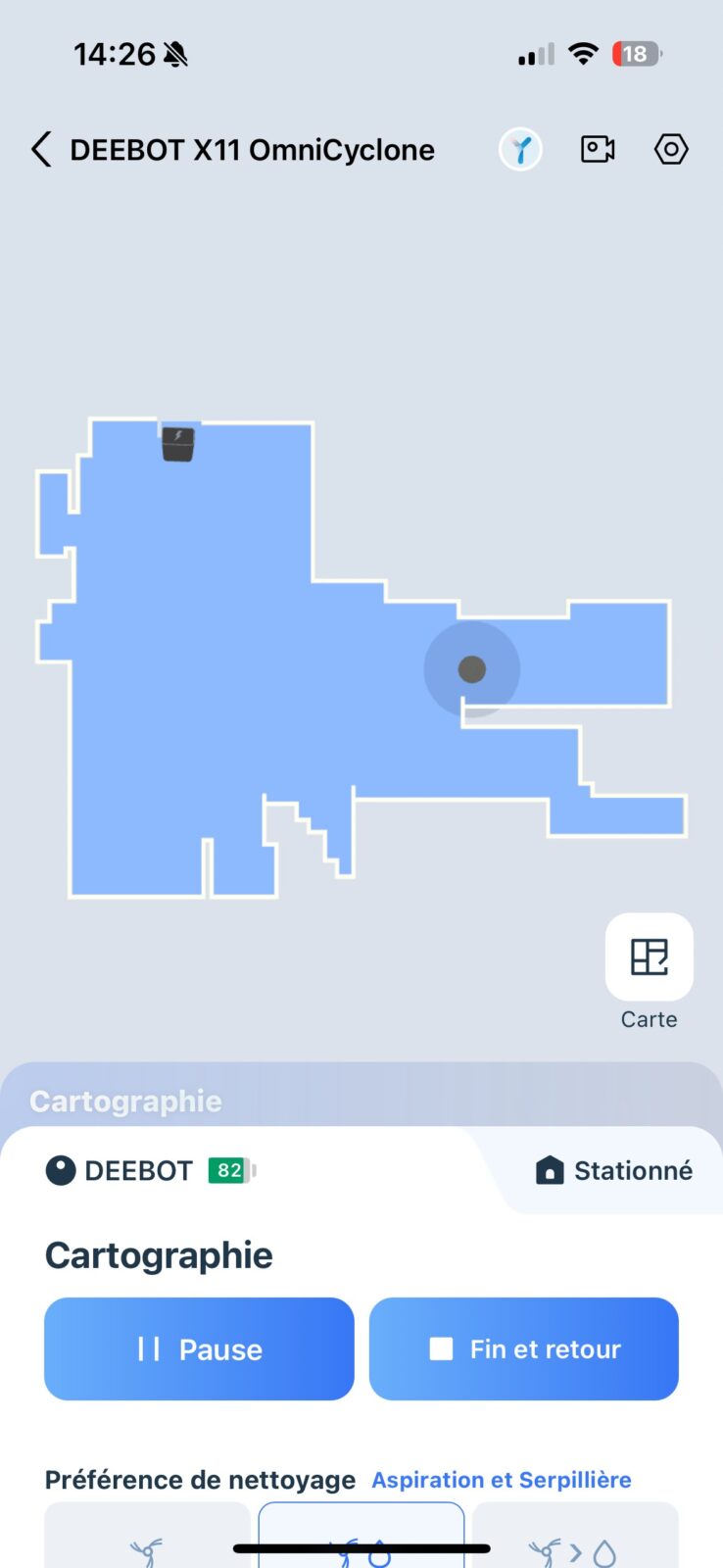Open the voice assistant icon
This screenshot has width=723, height=1568.
point(520,150)
